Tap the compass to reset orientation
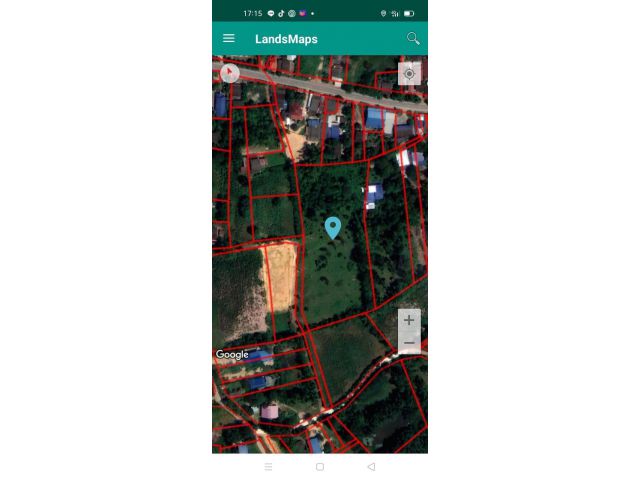This screenshot has width=640, height=480. pos(230,73)
